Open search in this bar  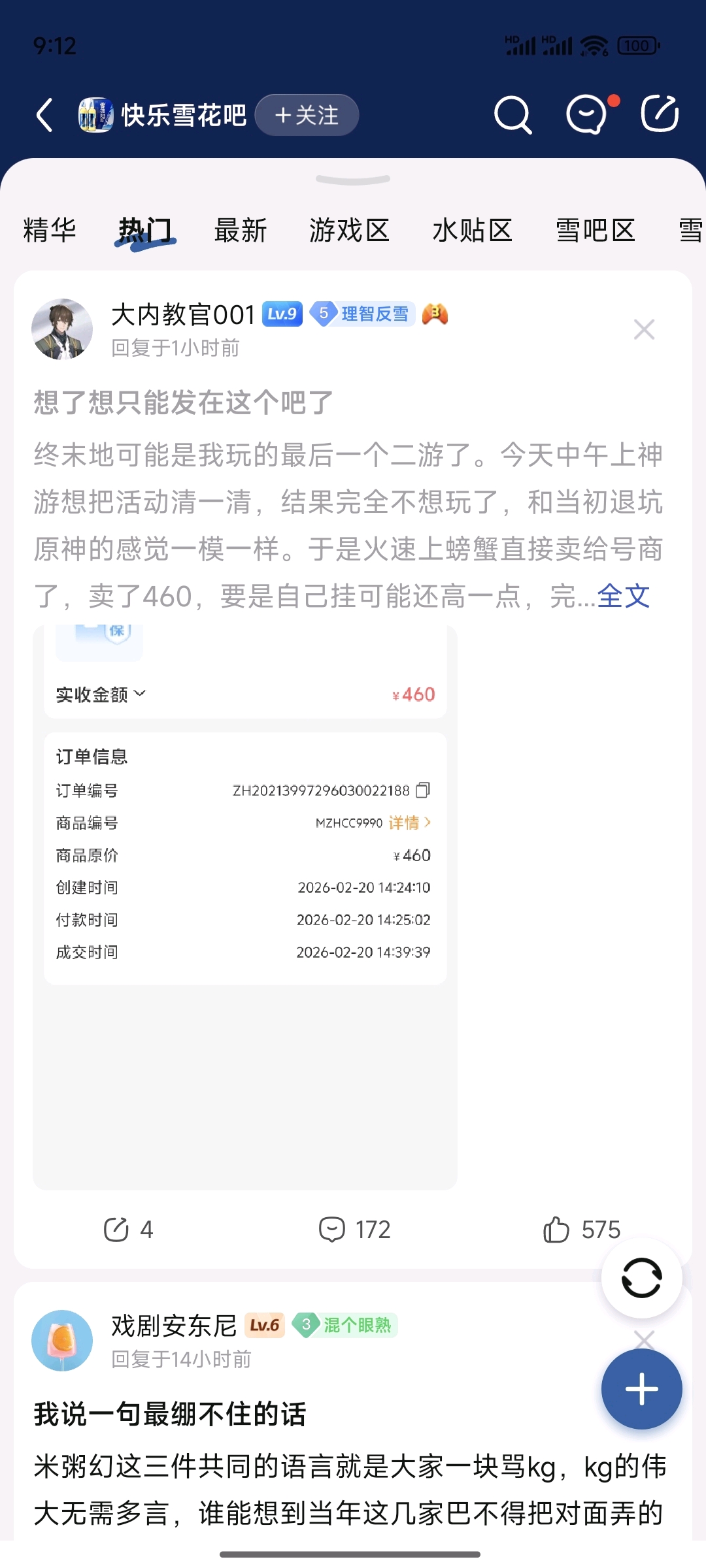(512, 116)
